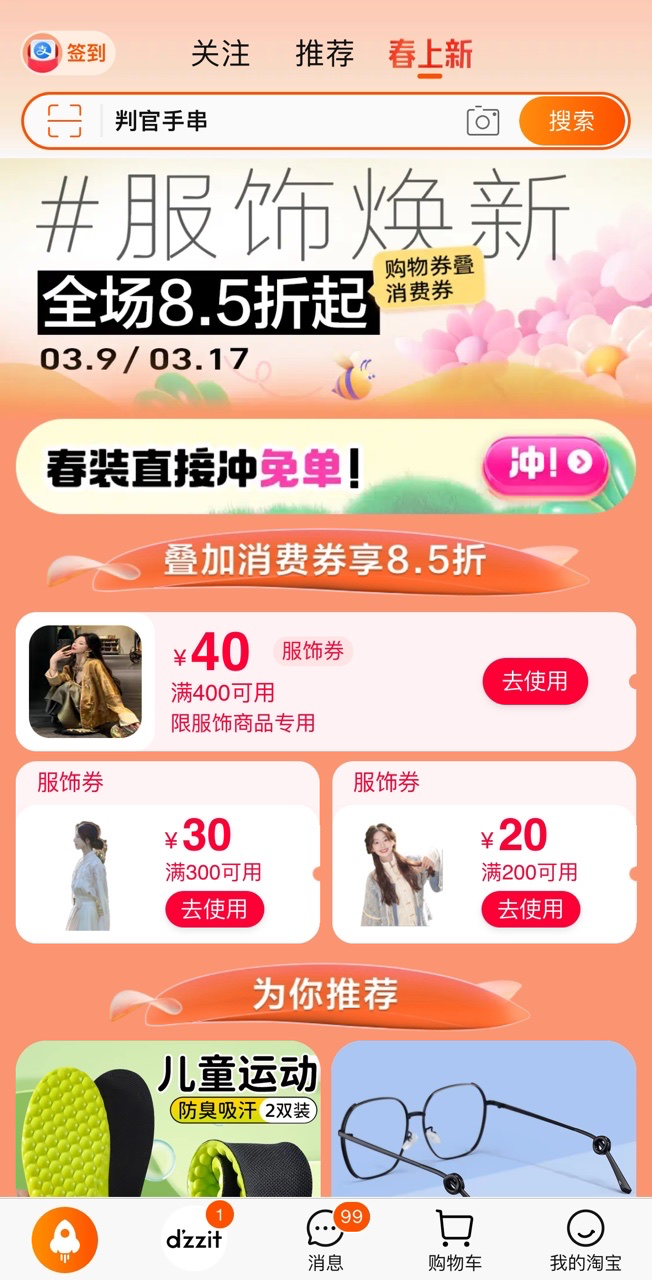Open the 消息 messages tab

pos(325,1240)
